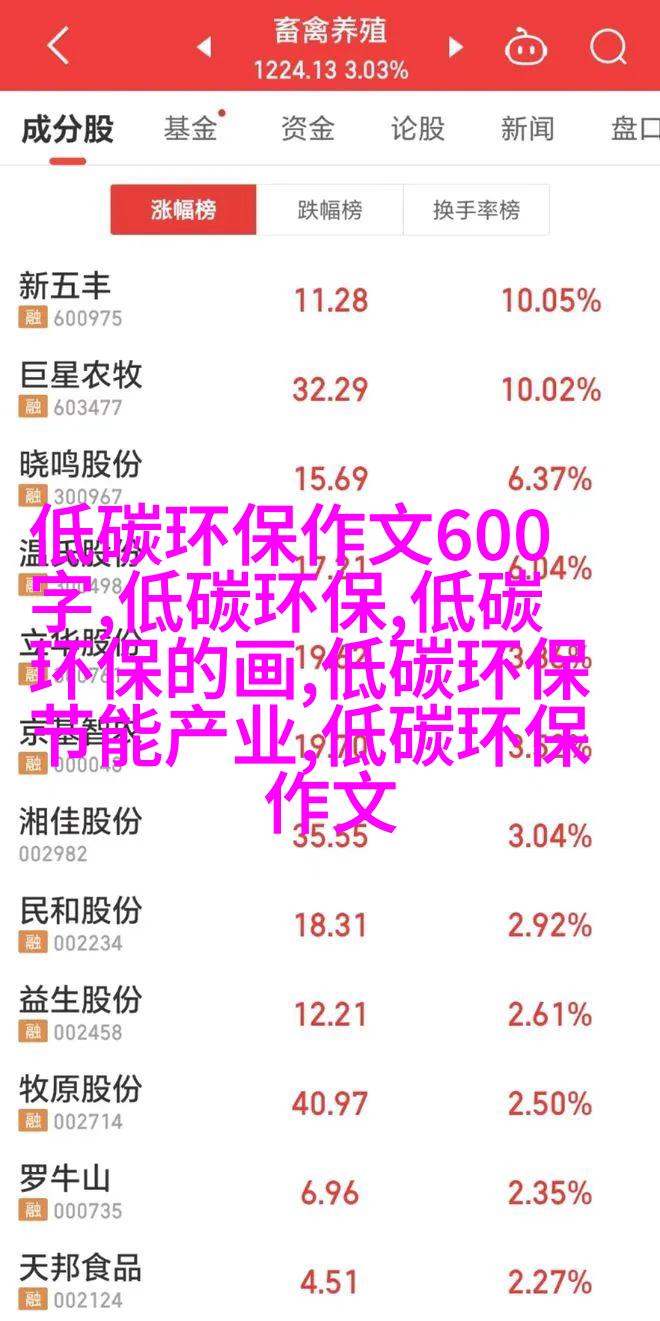Image resolution: width=660 pixels, height=1321 pixels.
Task: View 民和股份 002234 details
Action: (330, 924)
